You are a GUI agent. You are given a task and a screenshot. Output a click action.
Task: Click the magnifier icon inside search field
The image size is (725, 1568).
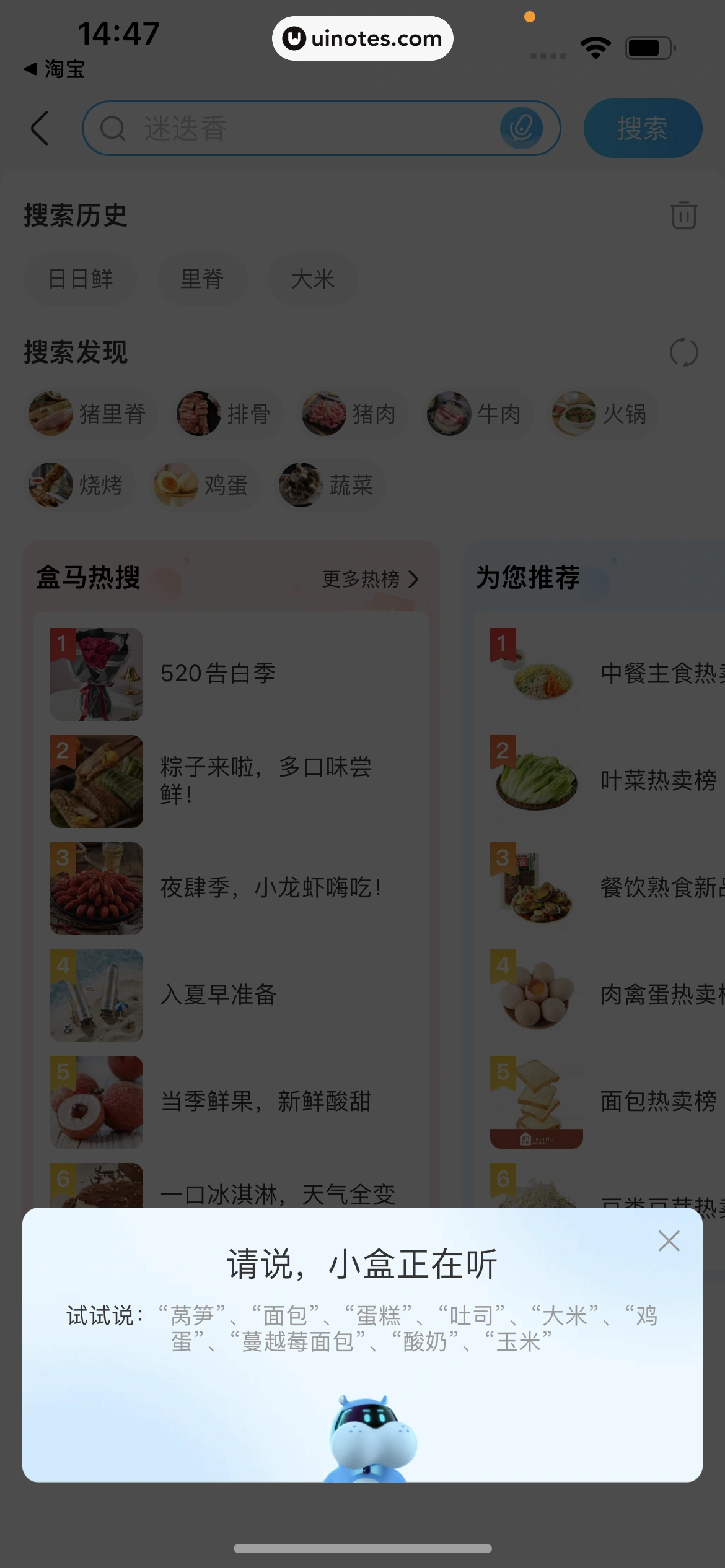(x=113, y=128)
